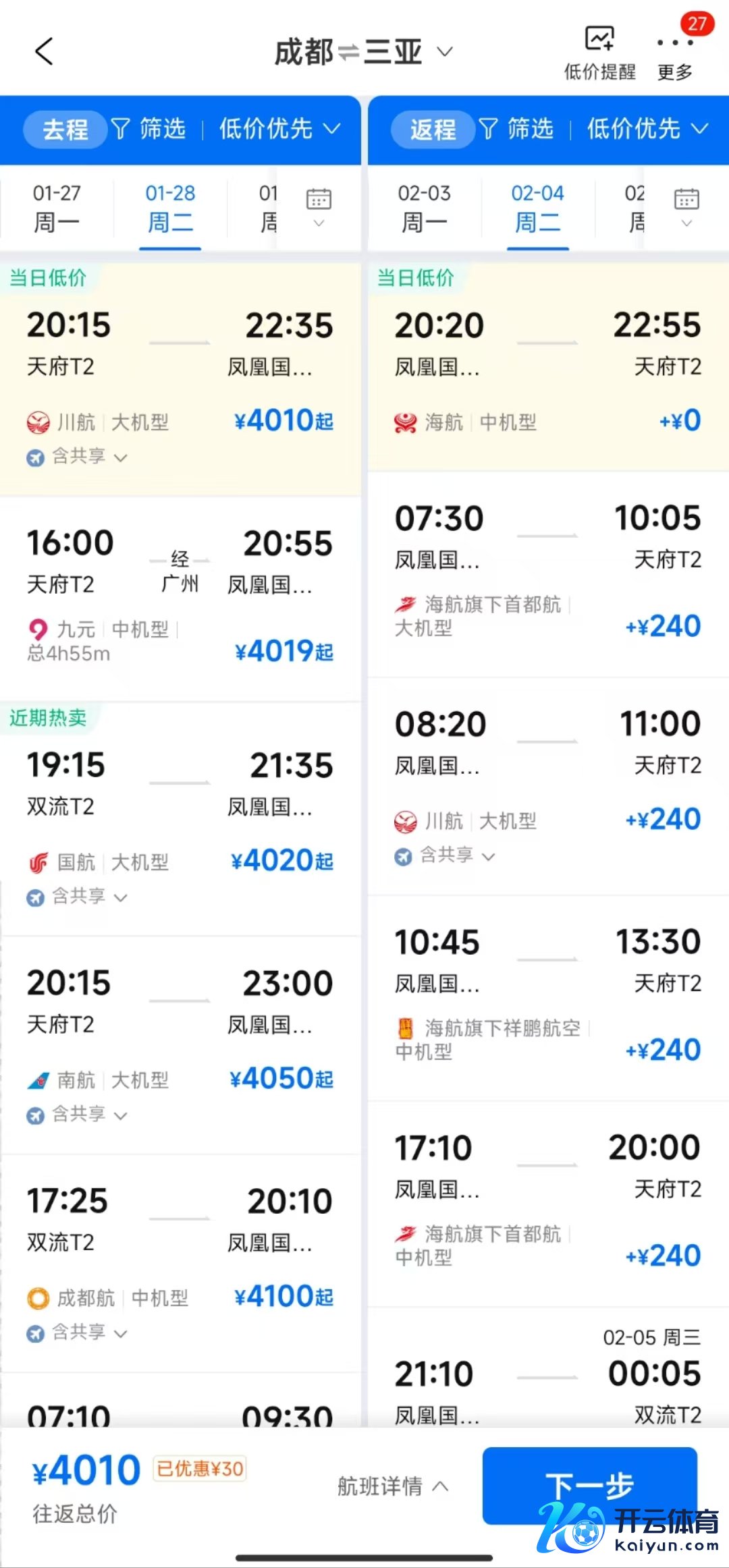Open 筛选 filter for the 去程 flights
The height and width of the screenshot is (1568, 729).
tap(148, 128)
